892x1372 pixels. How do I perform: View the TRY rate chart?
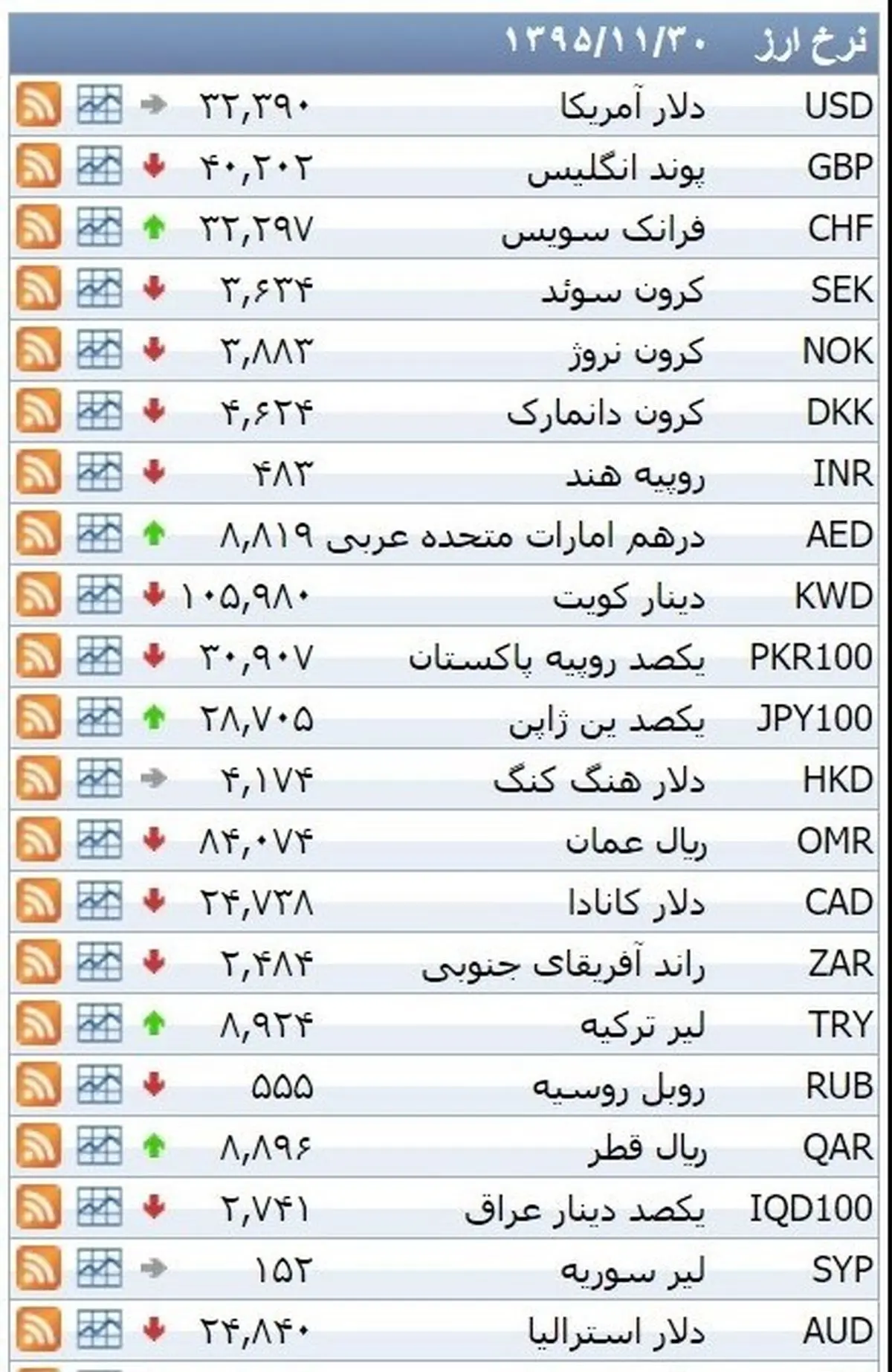point(99,1024)
